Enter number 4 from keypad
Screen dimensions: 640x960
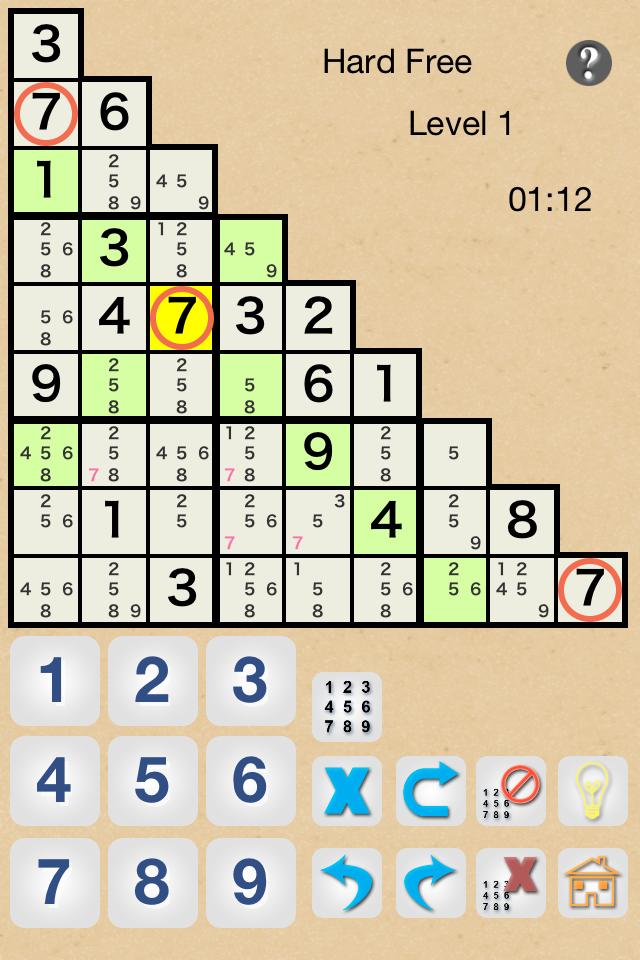54,781
